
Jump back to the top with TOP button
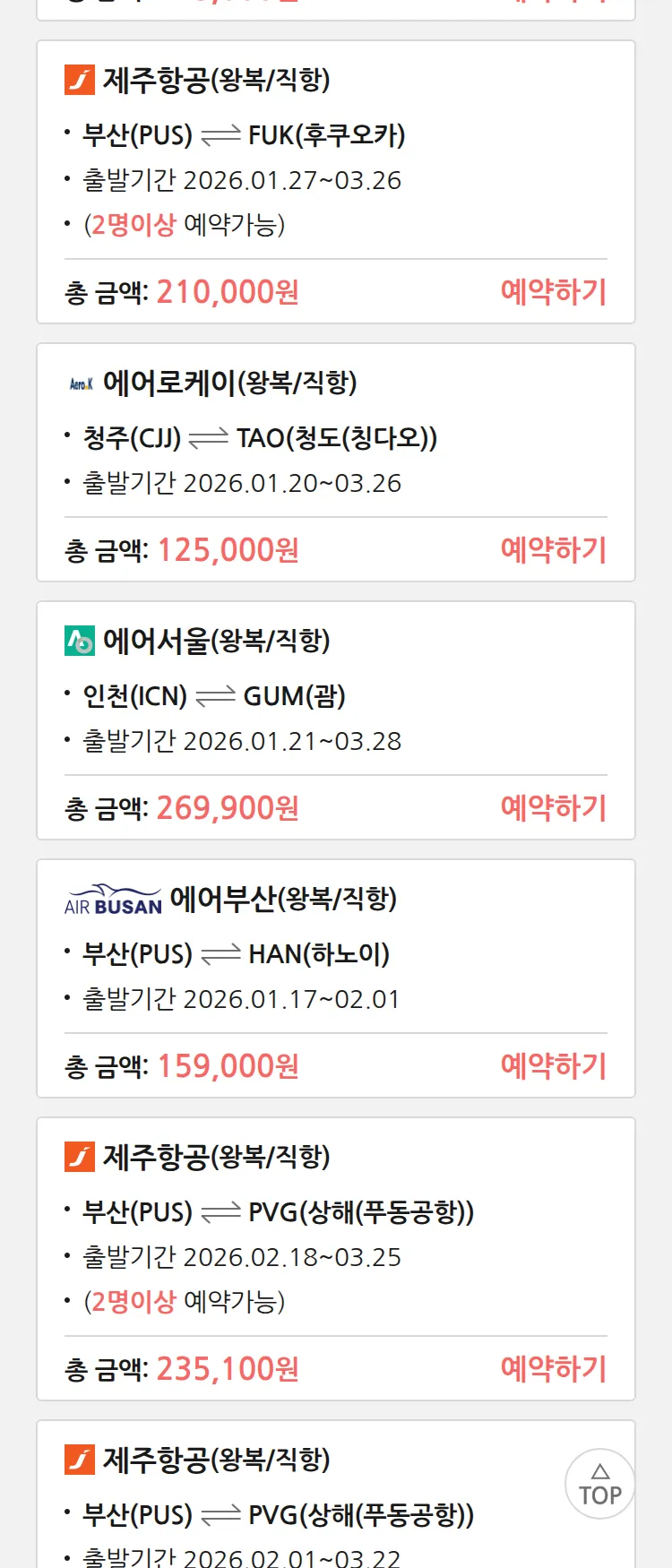click(599, 1484)
